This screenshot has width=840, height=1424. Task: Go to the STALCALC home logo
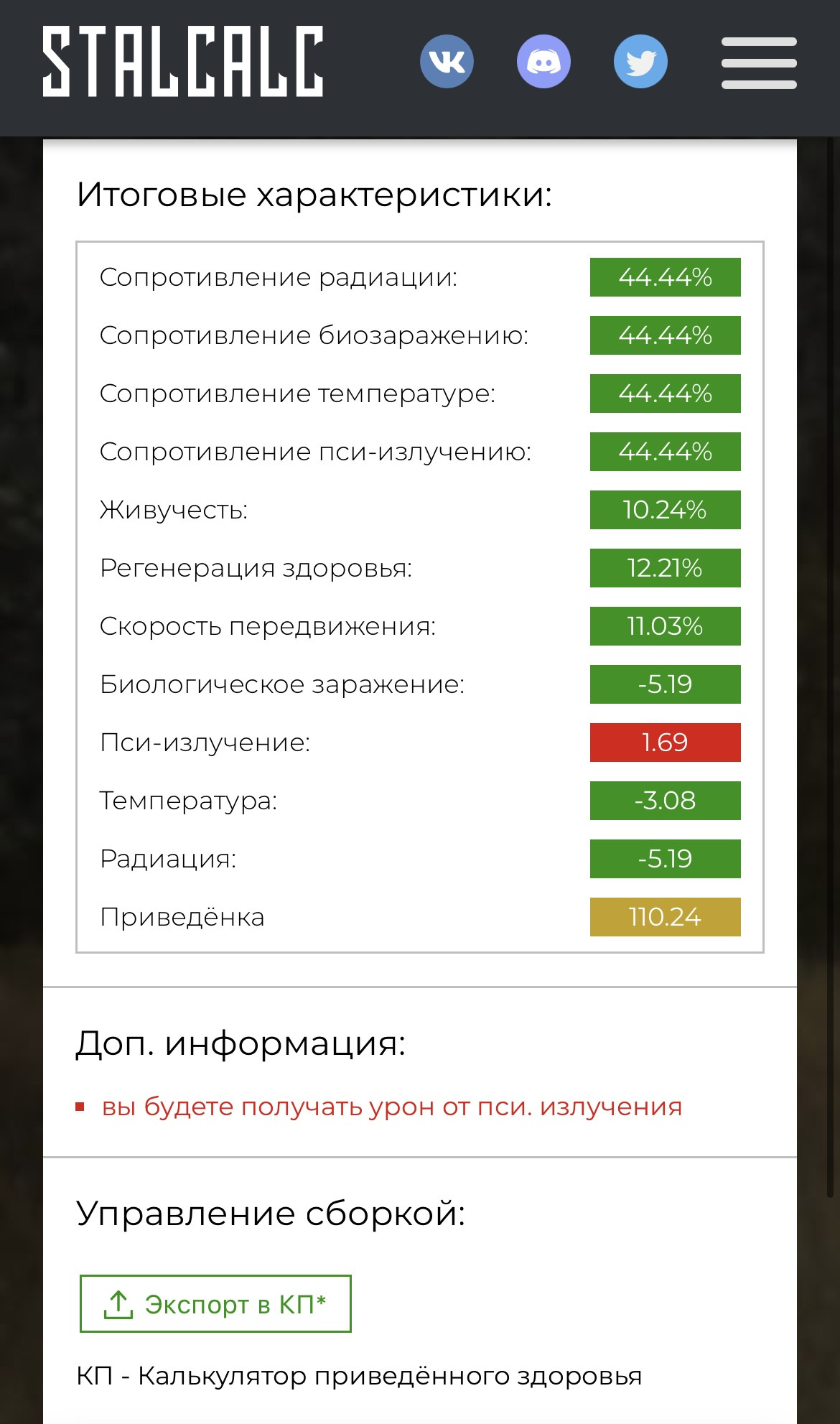pos(183,62)
